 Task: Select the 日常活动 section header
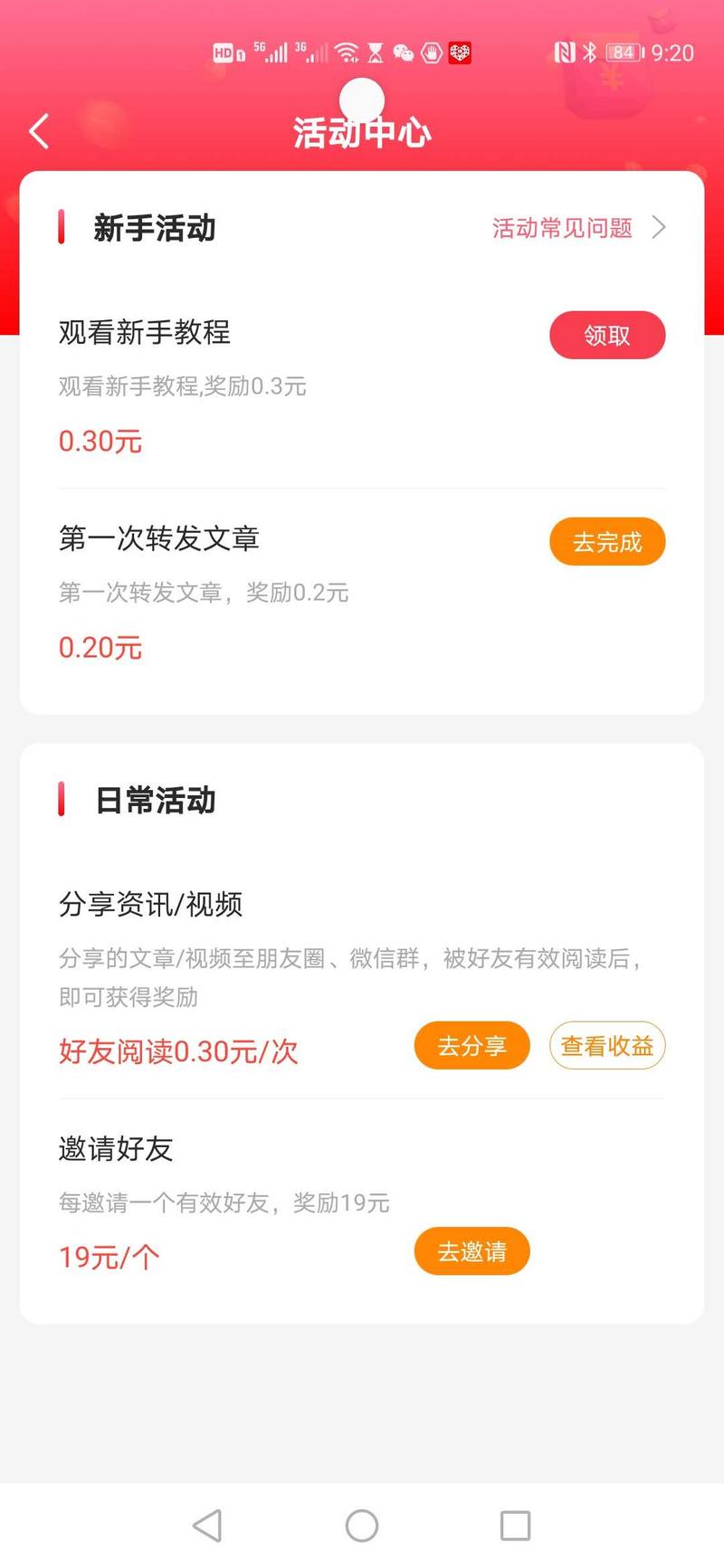[156, 800]
